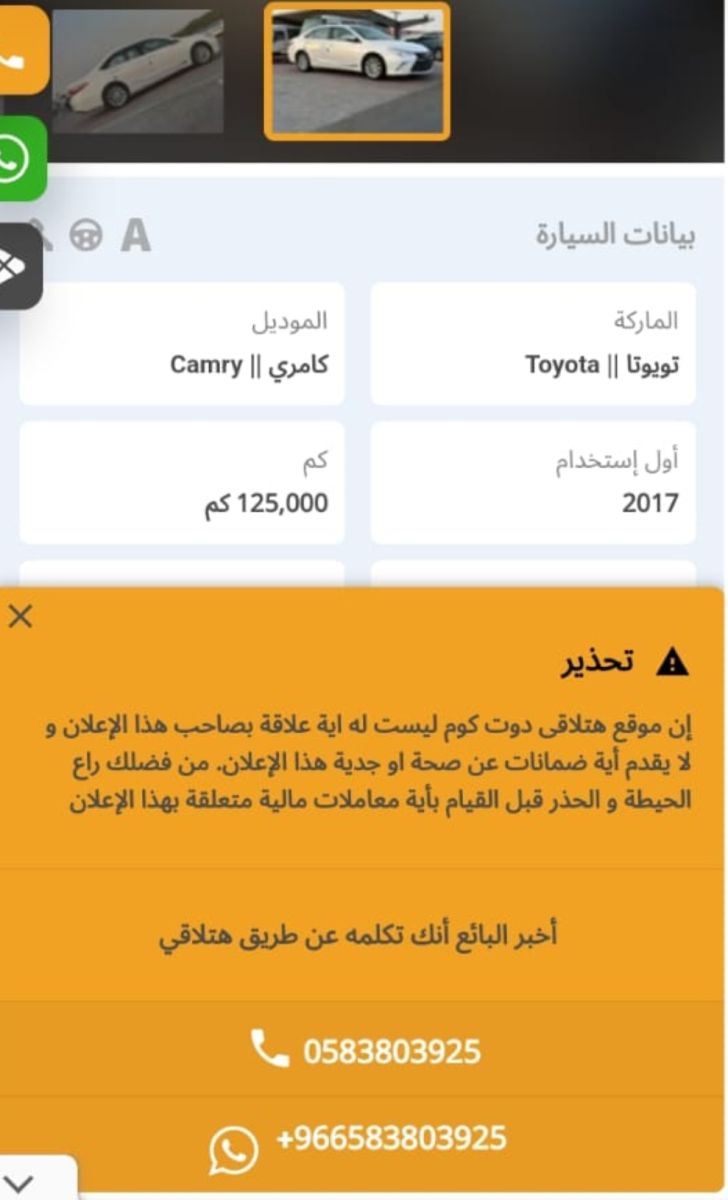Tap the phone handset icon next to 0583803925
This screenshot has width=728, height=1200.
click(x=268, y=1048)
